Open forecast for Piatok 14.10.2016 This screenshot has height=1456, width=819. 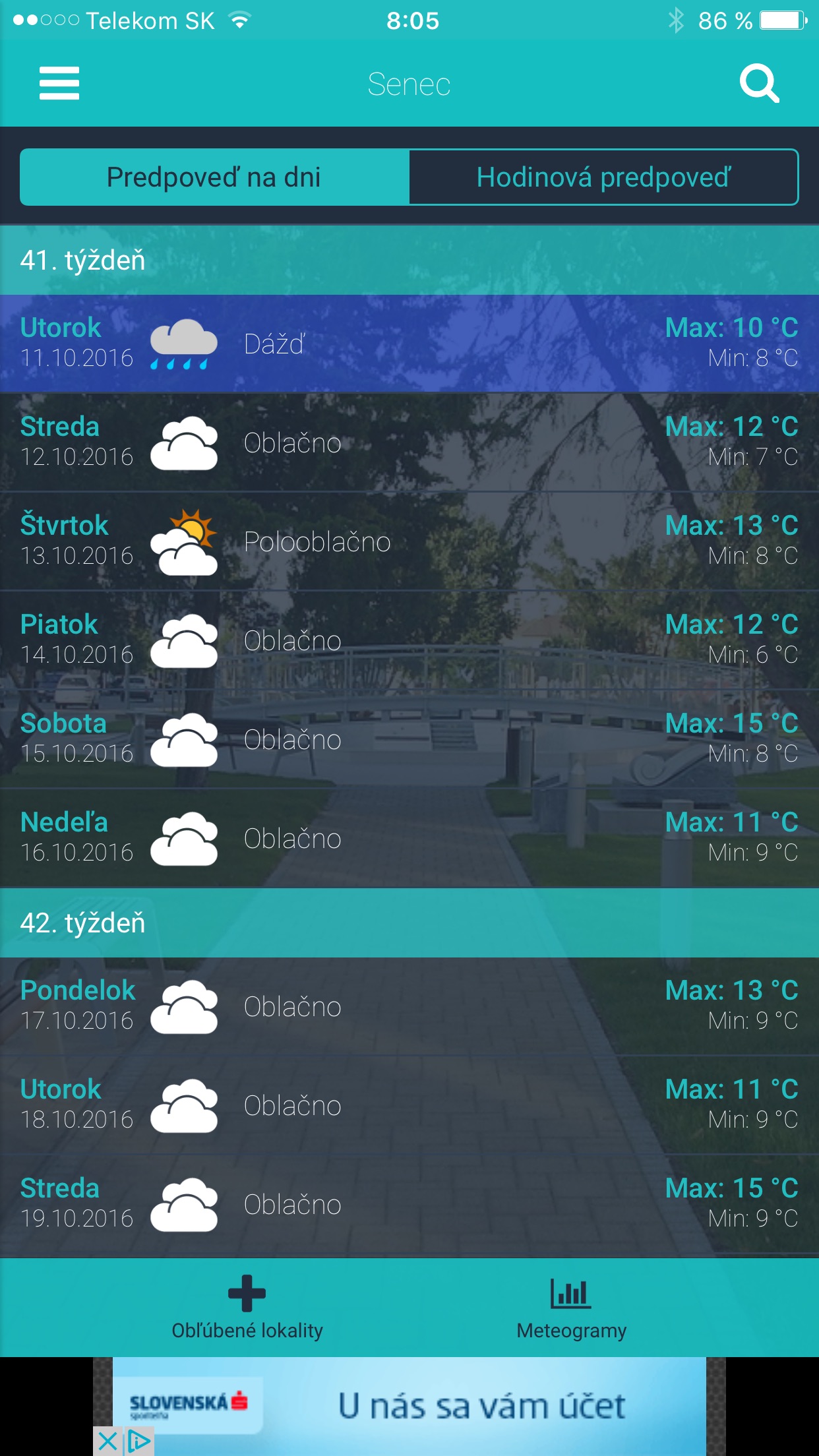point(409,640)
